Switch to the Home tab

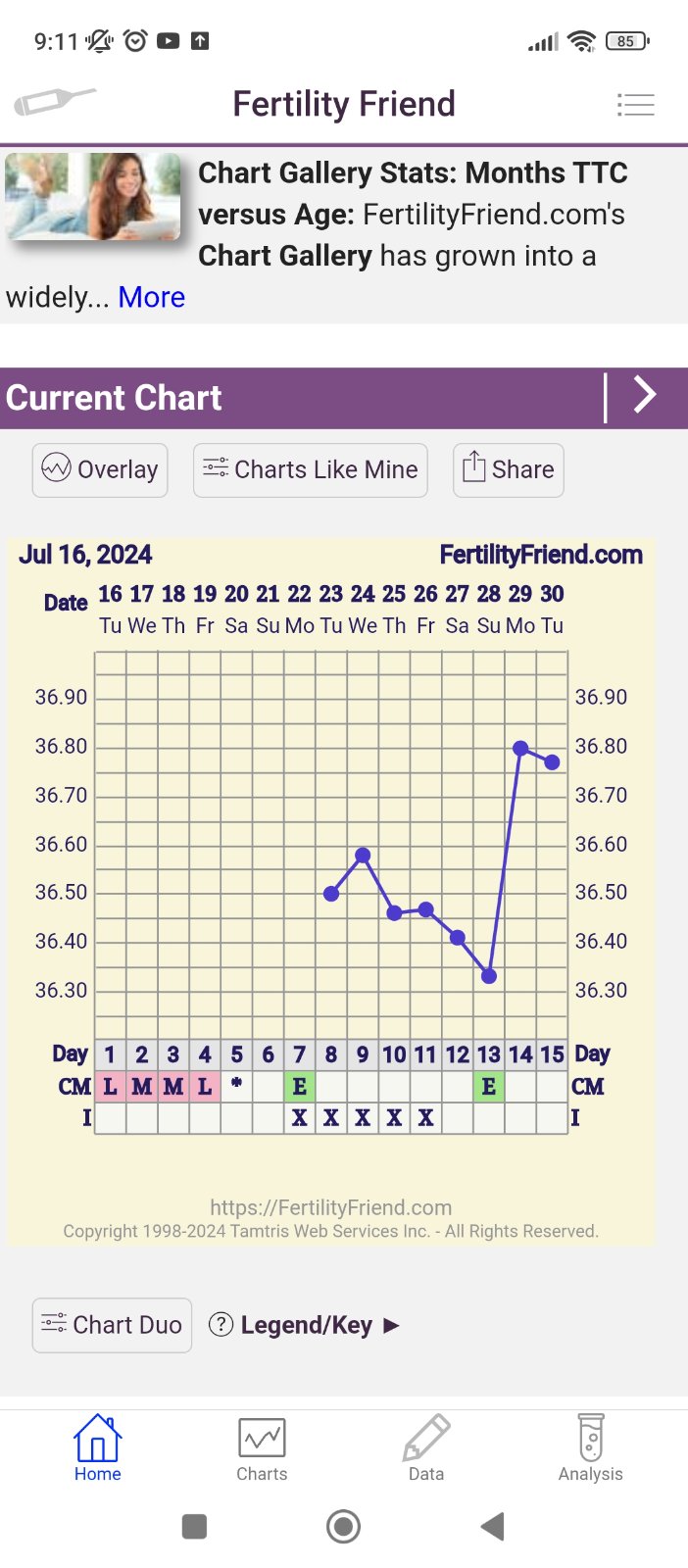[x=98, y=1448]
